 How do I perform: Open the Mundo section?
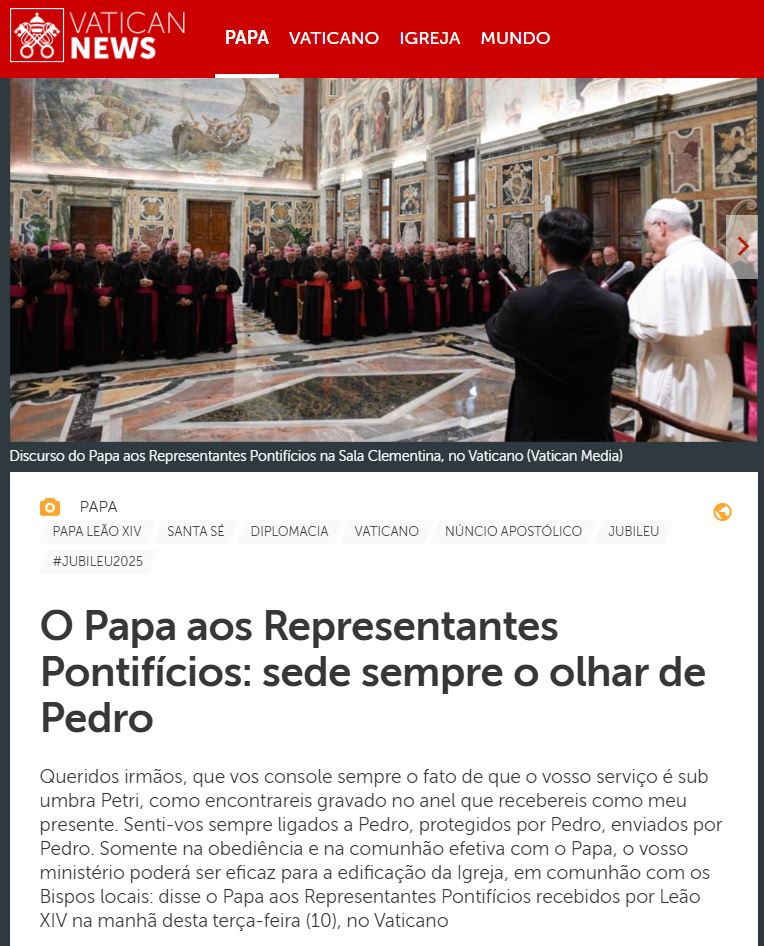(515, 38)
